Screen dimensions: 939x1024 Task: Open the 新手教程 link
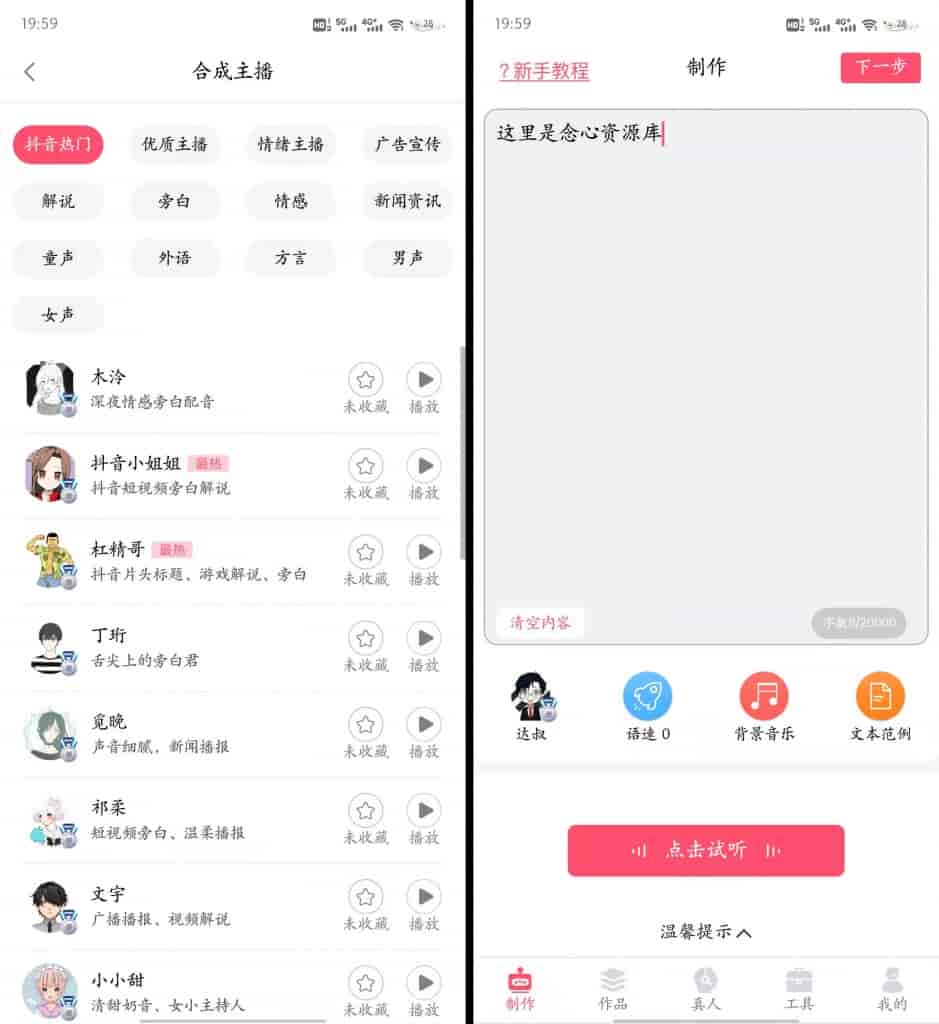coord(544,71)
